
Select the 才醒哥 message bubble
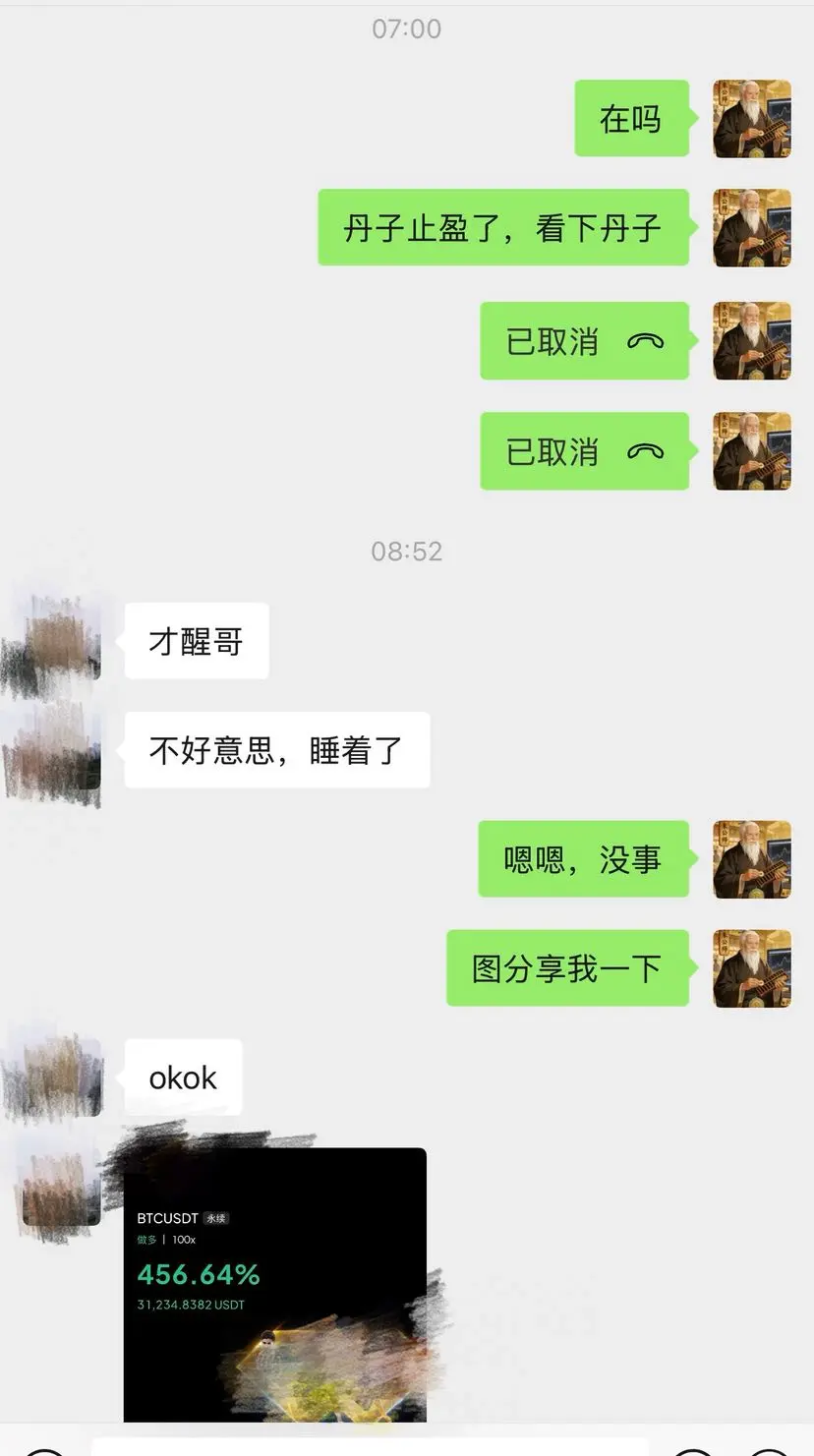196,639
